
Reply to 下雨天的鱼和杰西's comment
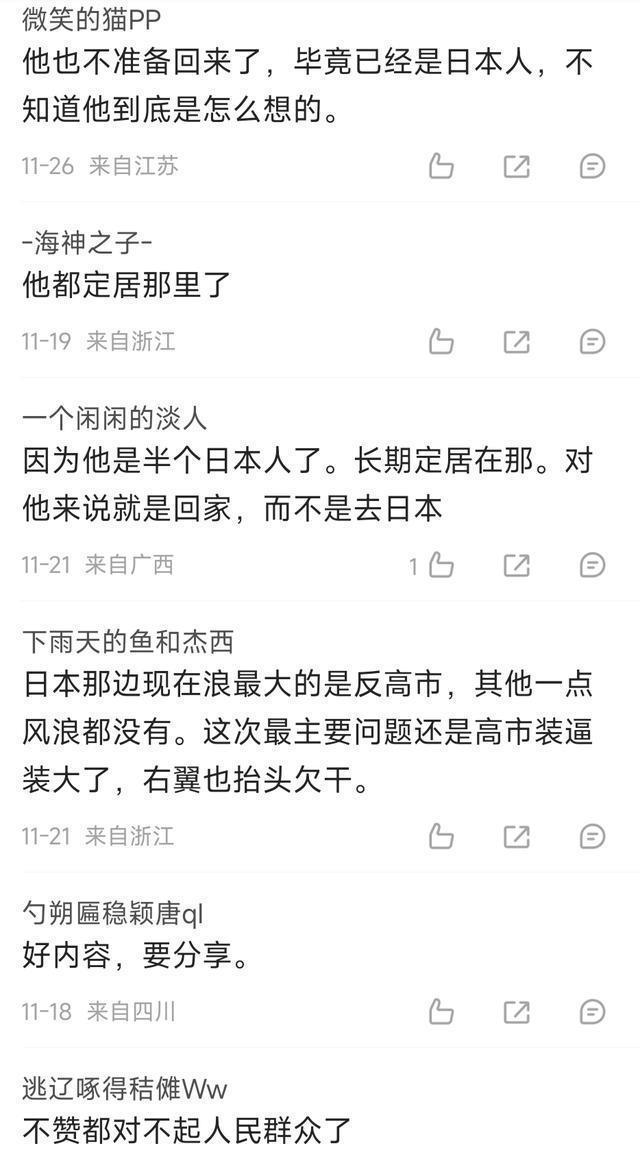point(592,836)
